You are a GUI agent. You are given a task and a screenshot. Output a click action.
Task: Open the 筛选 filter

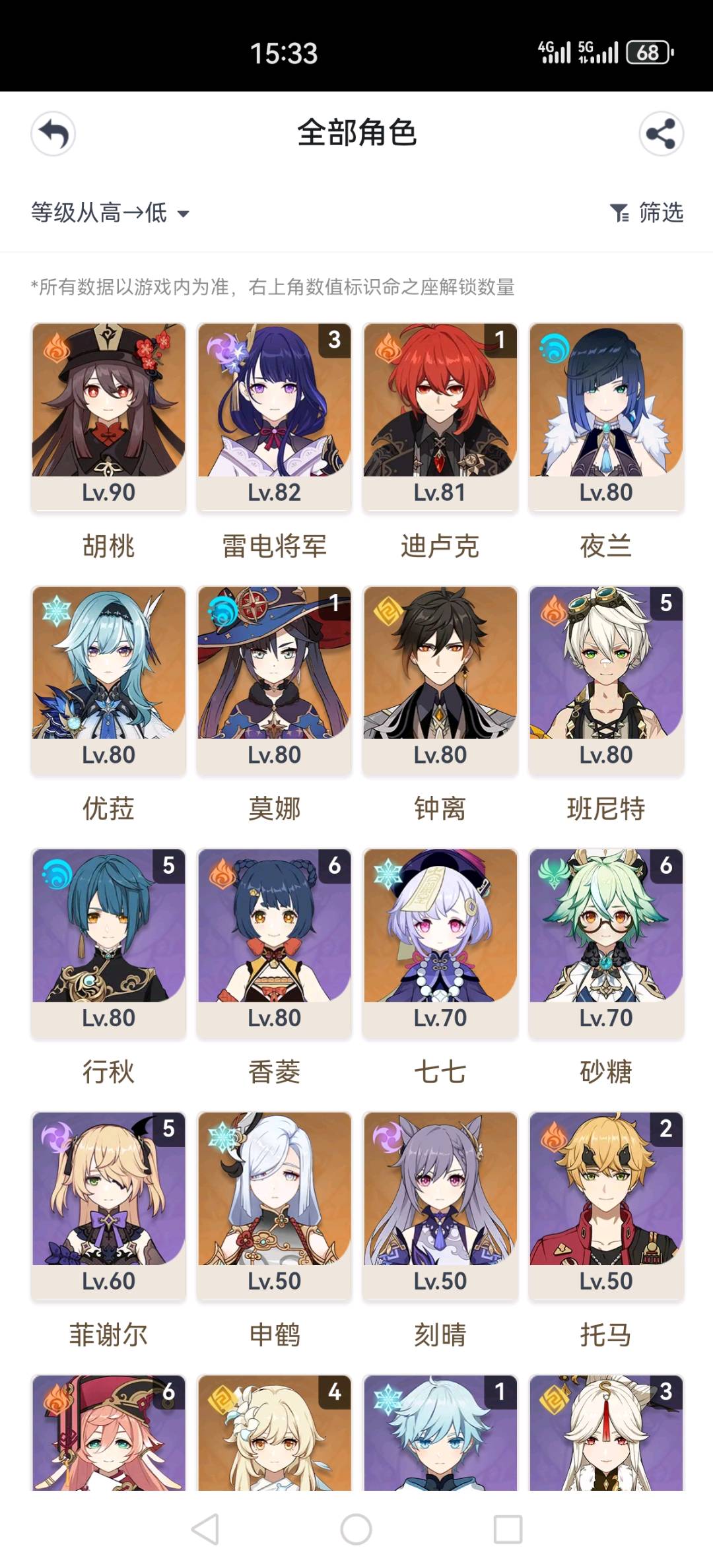(646, 212)
